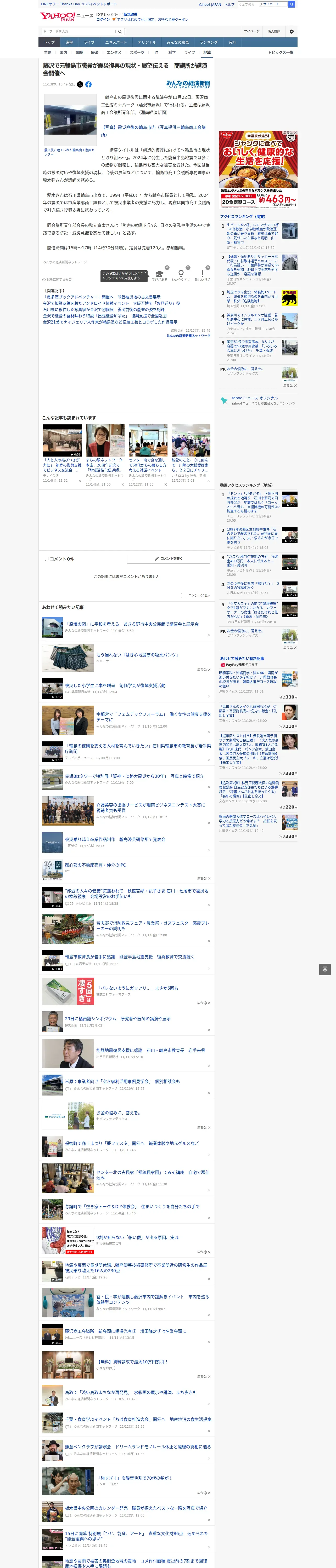Open the マイページ link

251,32
